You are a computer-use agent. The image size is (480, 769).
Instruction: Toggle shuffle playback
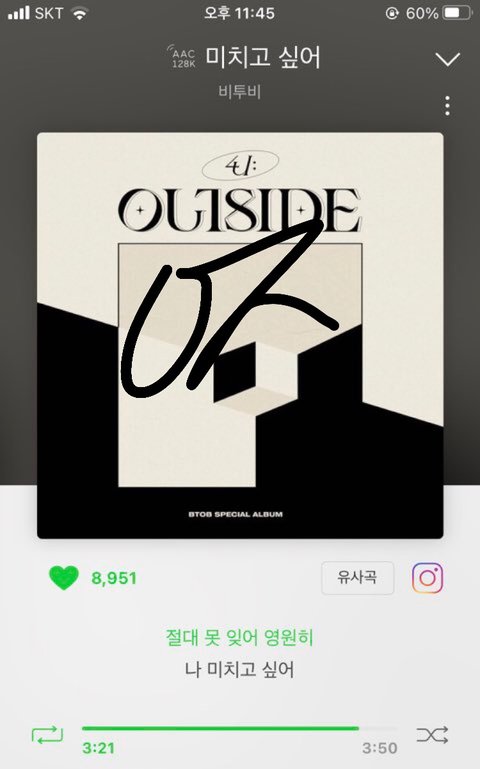(x=432, y=735)
